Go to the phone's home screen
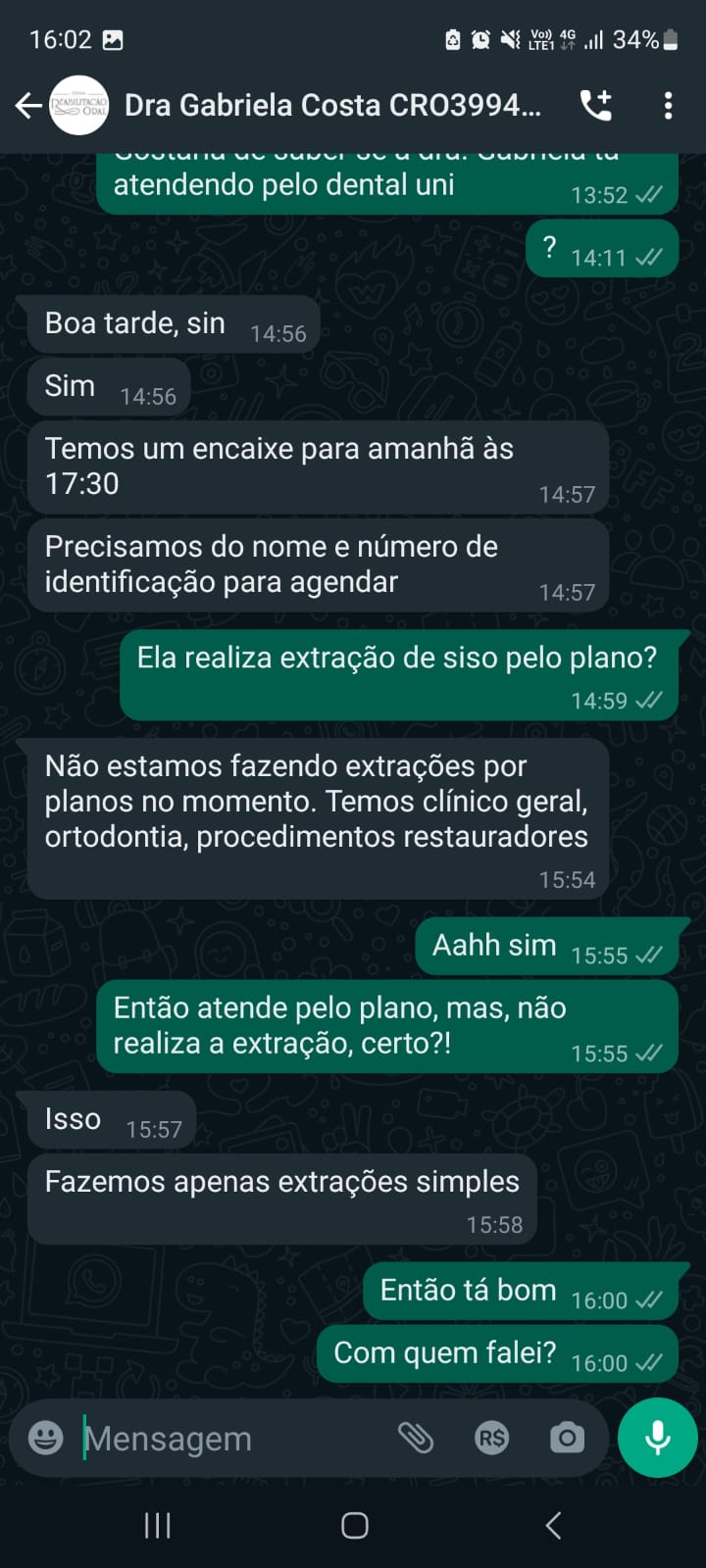 (354, 1525)
